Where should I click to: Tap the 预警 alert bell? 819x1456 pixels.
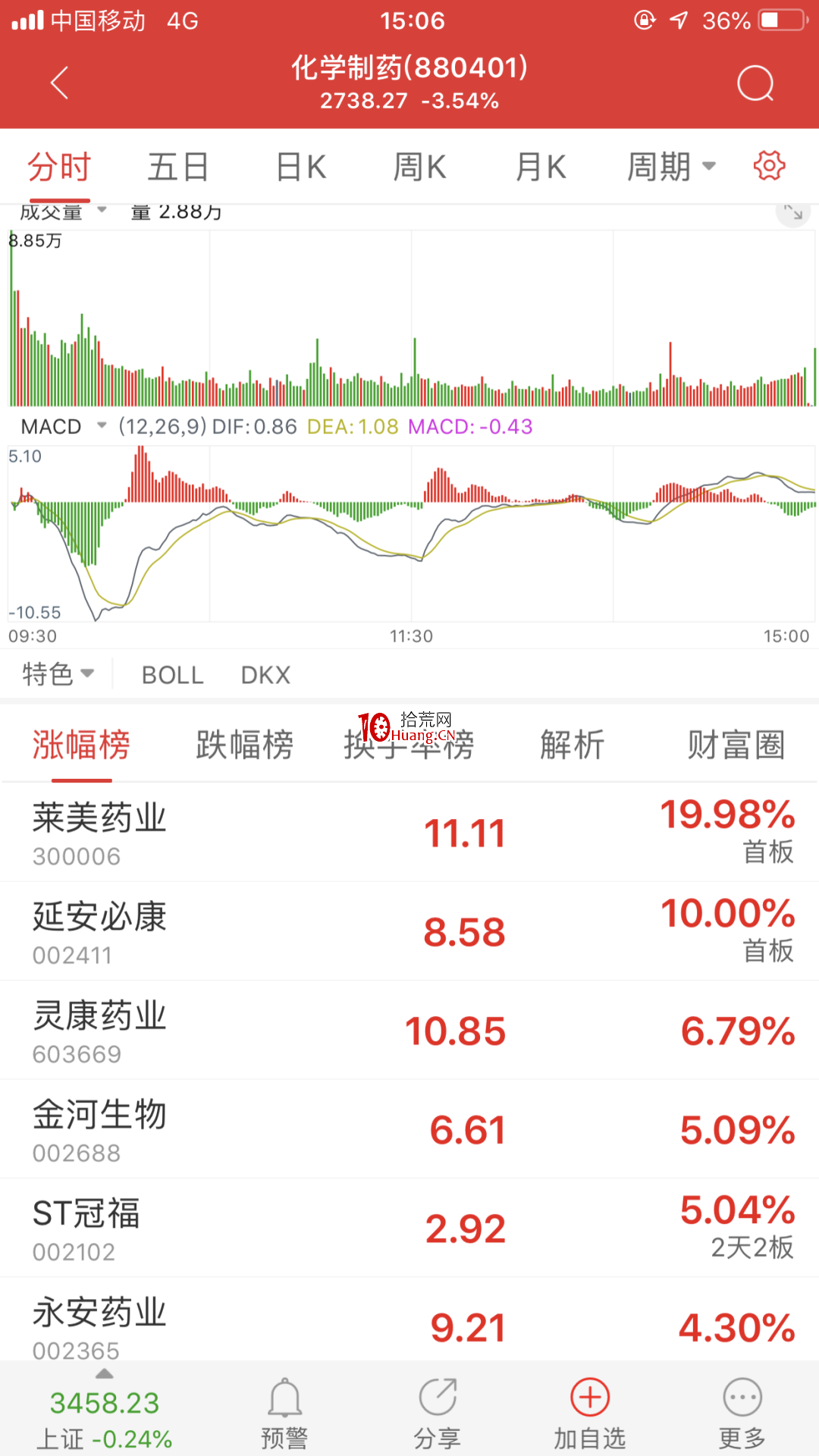click(x=284, y=1414)
